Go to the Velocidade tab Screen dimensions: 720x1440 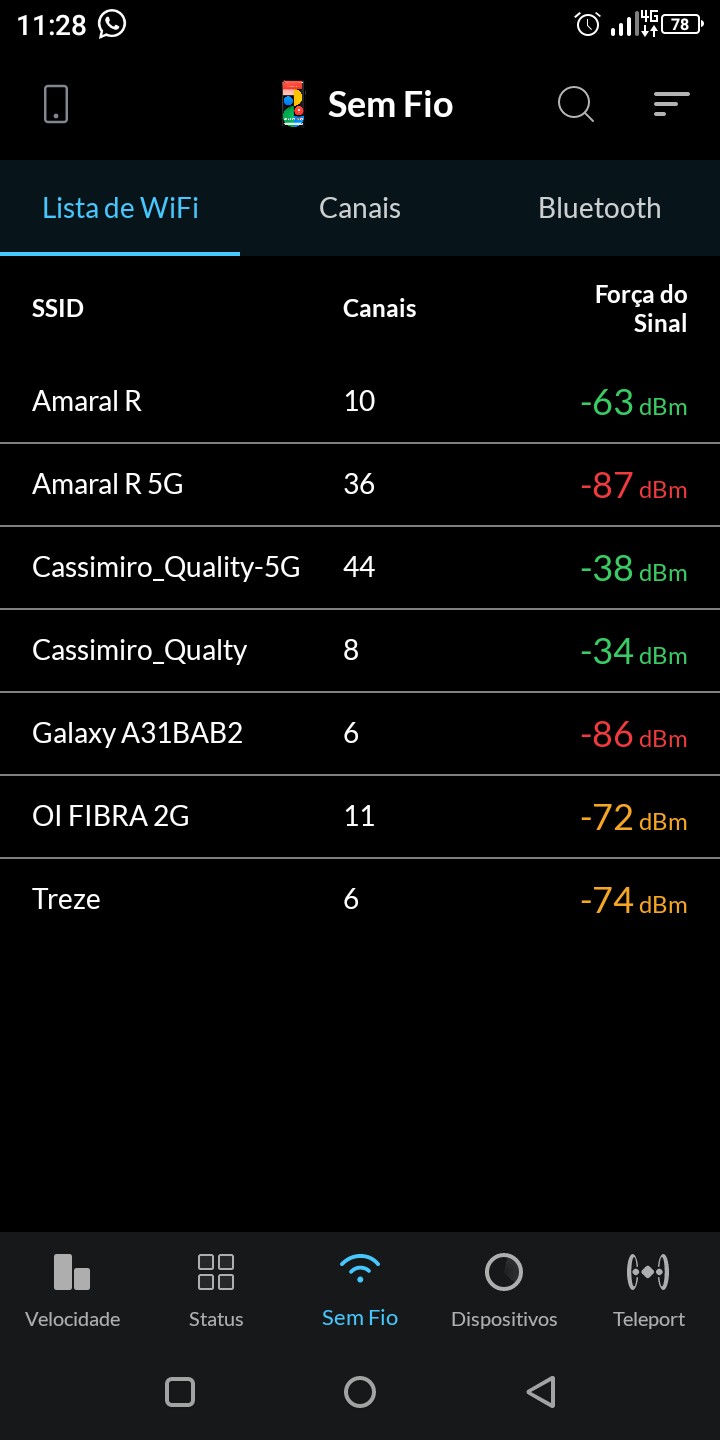pos(72,1290)
